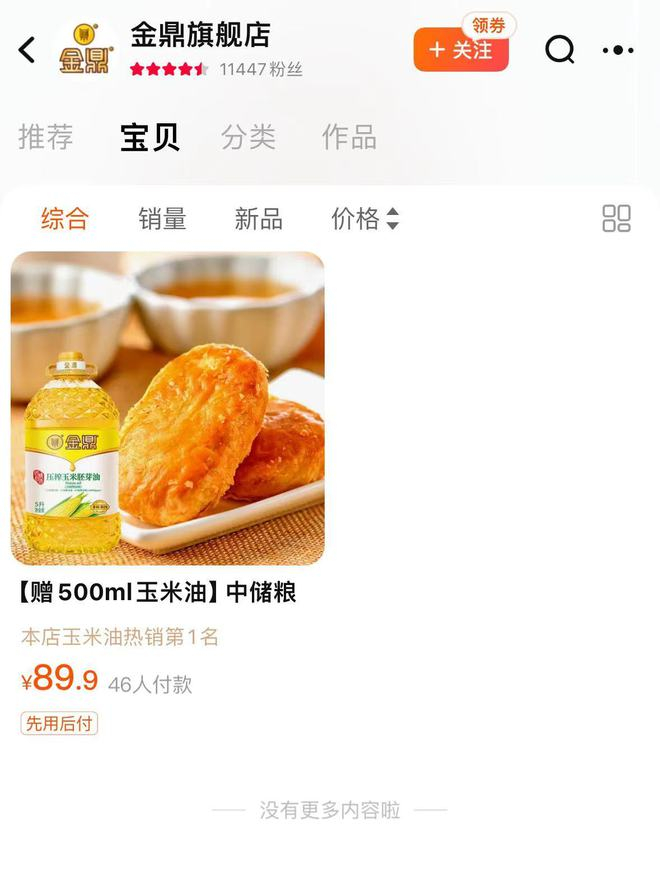
Task: Sort products by 销量
Action: click(162, 218)
